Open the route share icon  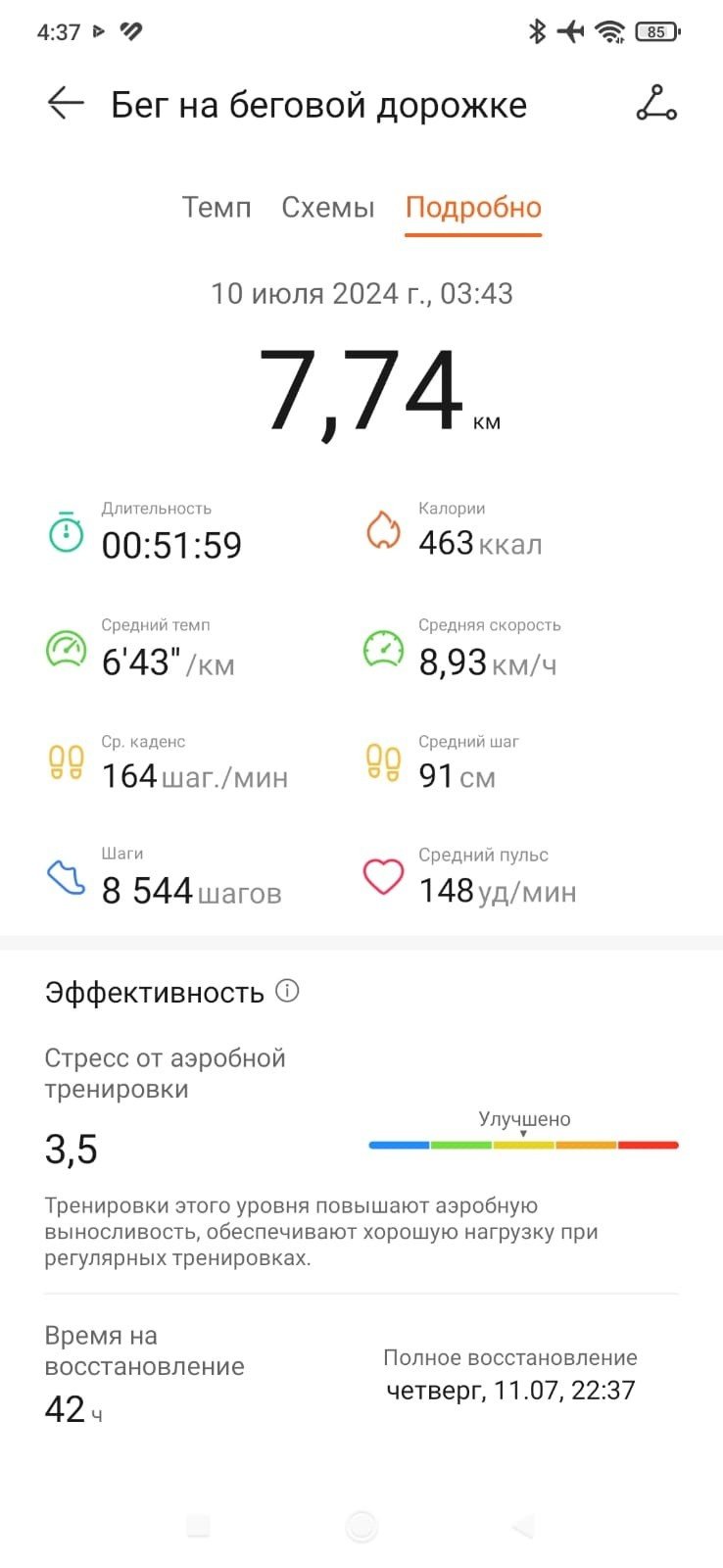(656, 103)
